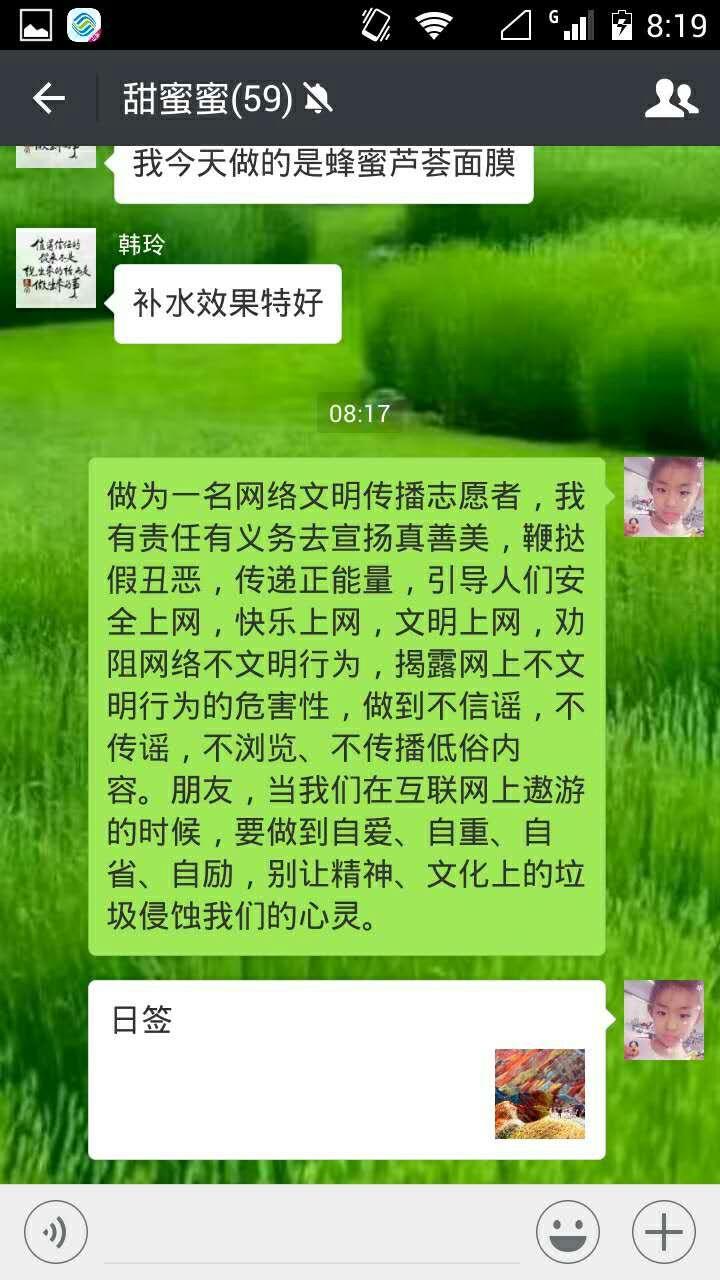Open the emoji picker

pos(568,1231)
